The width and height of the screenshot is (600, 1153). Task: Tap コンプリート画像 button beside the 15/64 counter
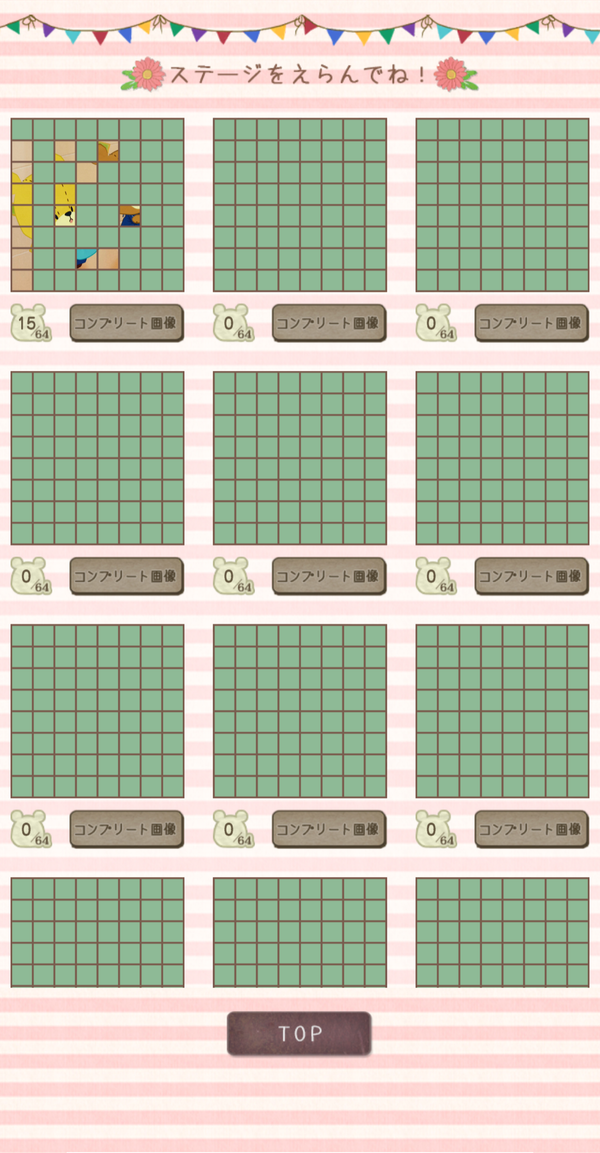pos(126,323)
